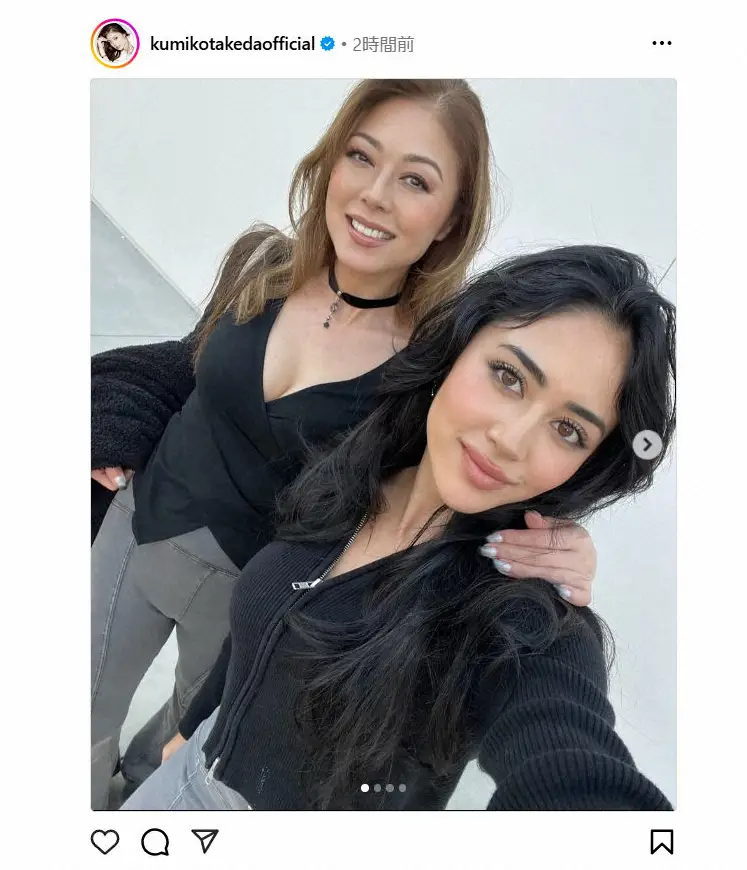The image size is (747, 870).
Task: Click the blue verified checkmark badge
Action: (x=326, y=43)
